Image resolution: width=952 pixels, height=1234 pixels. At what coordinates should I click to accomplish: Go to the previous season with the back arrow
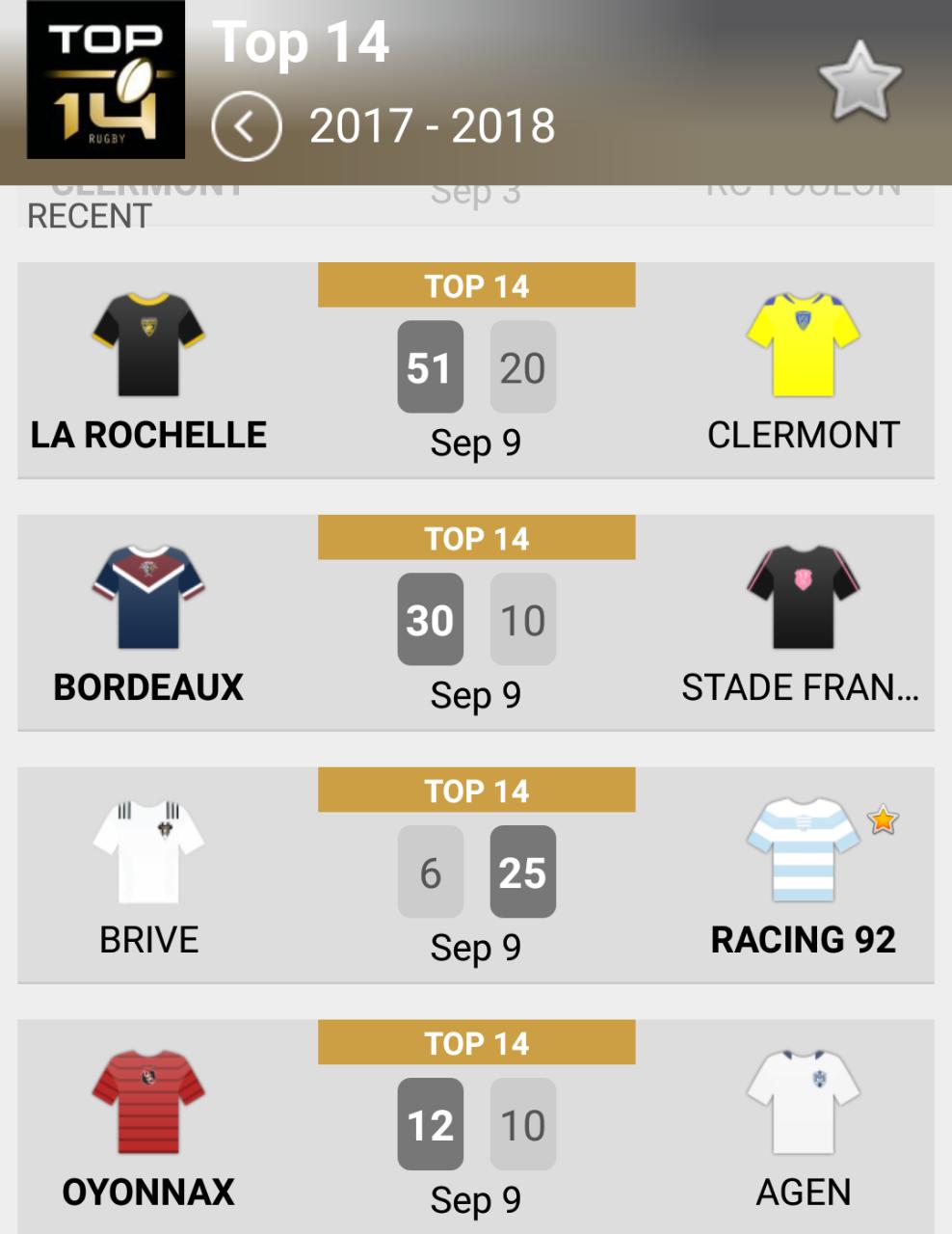[247, 126]
